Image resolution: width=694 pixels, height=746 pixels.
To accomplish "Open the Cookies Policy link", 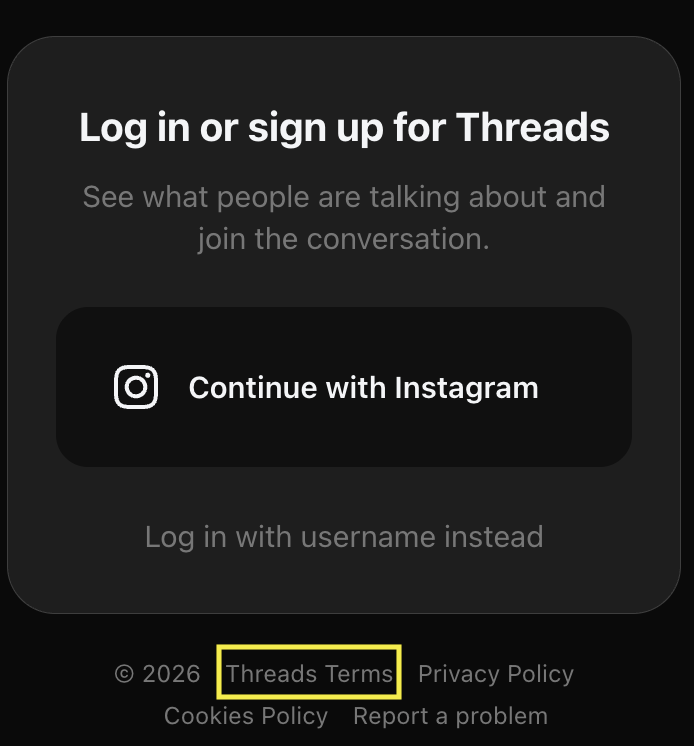I will (x=245, y=716).
